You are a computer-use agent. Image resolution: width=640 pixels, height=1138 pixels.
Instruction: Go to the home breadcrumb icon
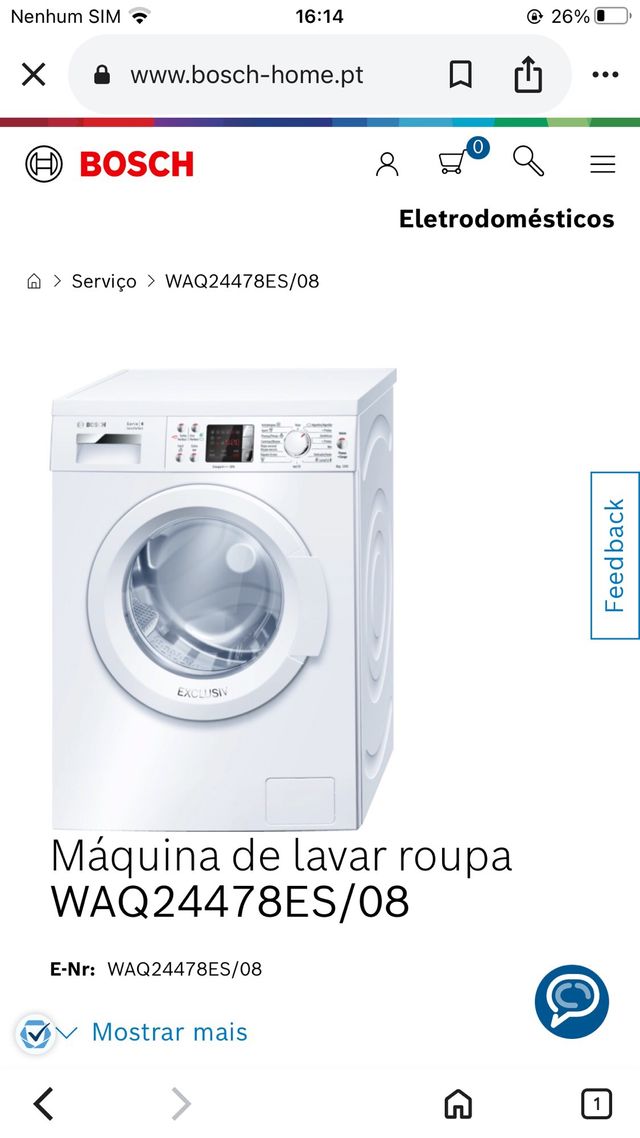tap(34, 281)
